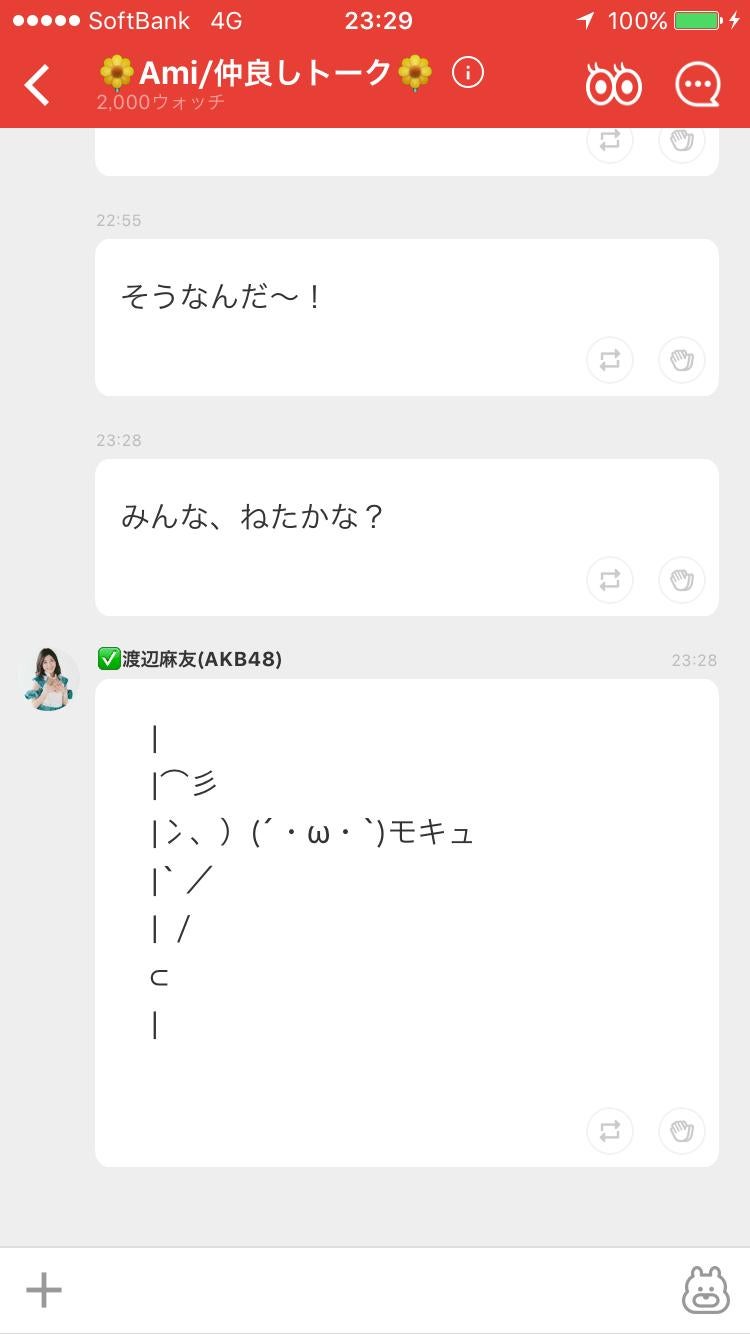The image size is (750, 1334).
Task: Clap for the そうなんだ〜！ message
Action: tap(682, 360)
